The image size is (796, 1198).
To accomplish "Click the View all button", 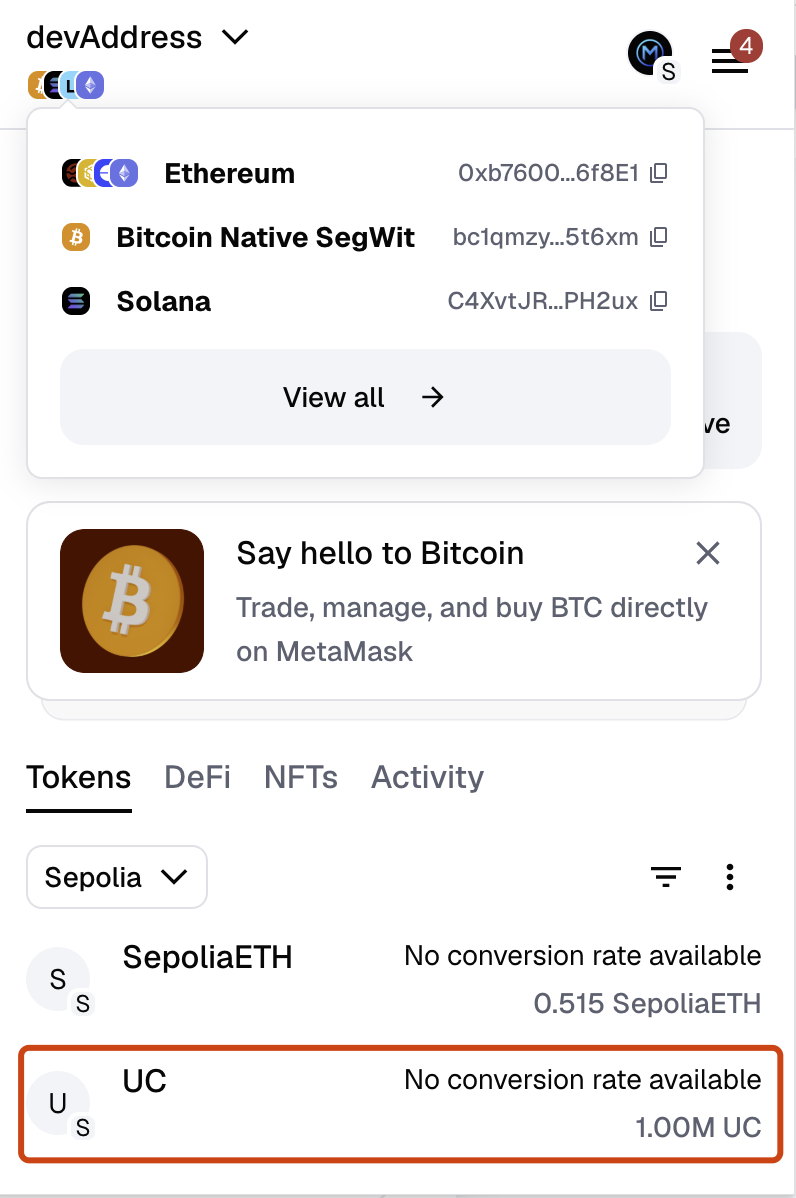I will 366,397.
